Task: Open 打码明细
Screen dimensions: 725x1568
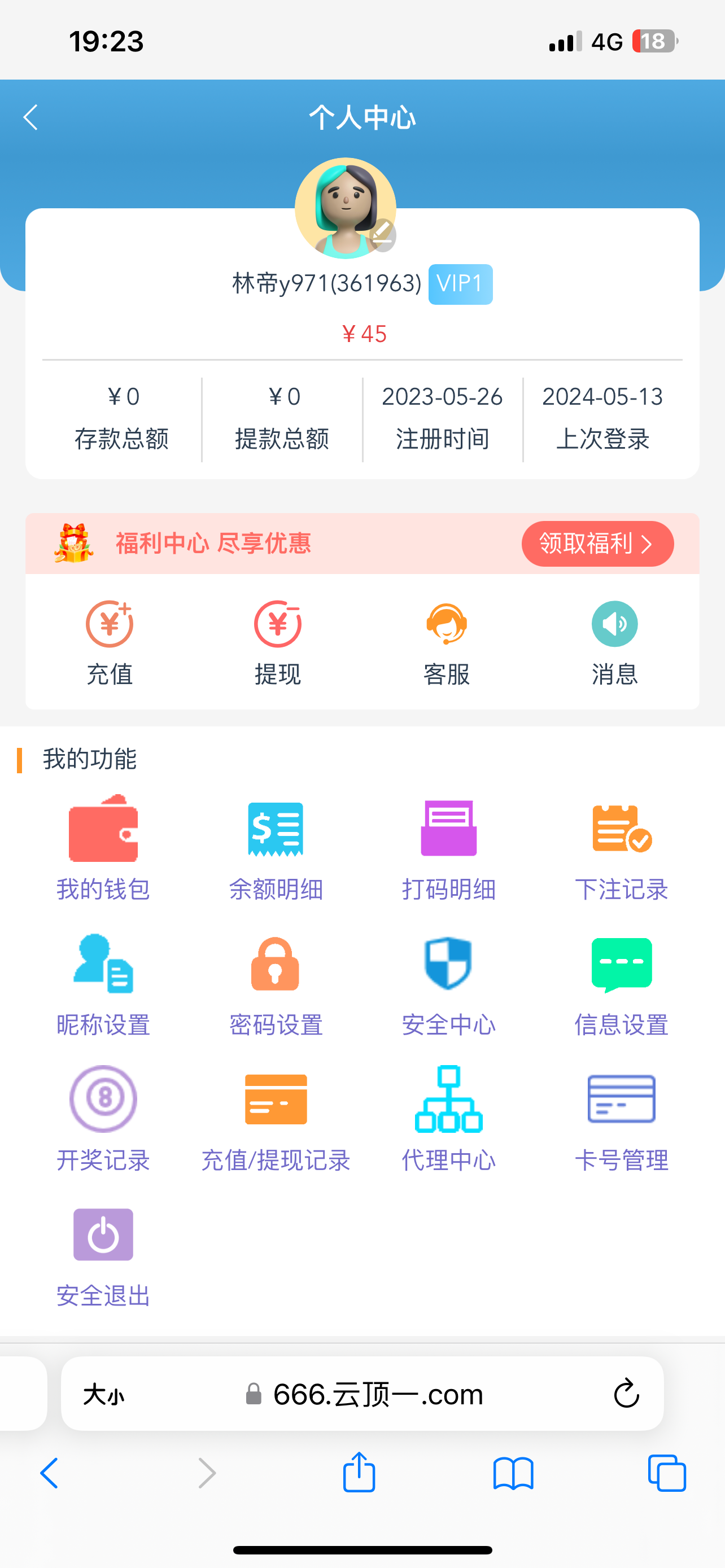Action: pos(449,847)
